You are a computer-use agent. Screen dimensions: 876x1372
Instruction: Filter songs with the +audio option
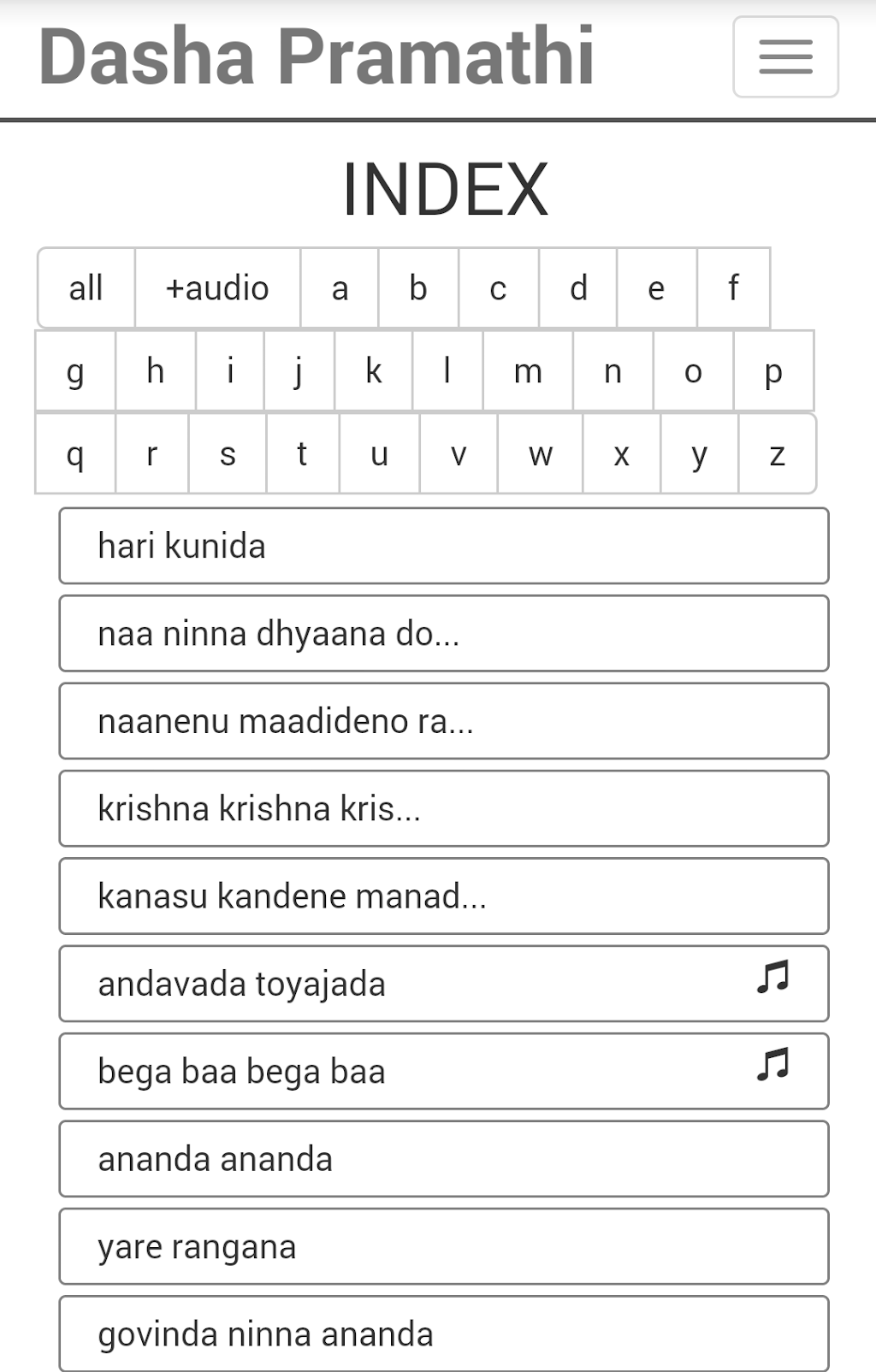pyautogui.click(x=217, y=288)
